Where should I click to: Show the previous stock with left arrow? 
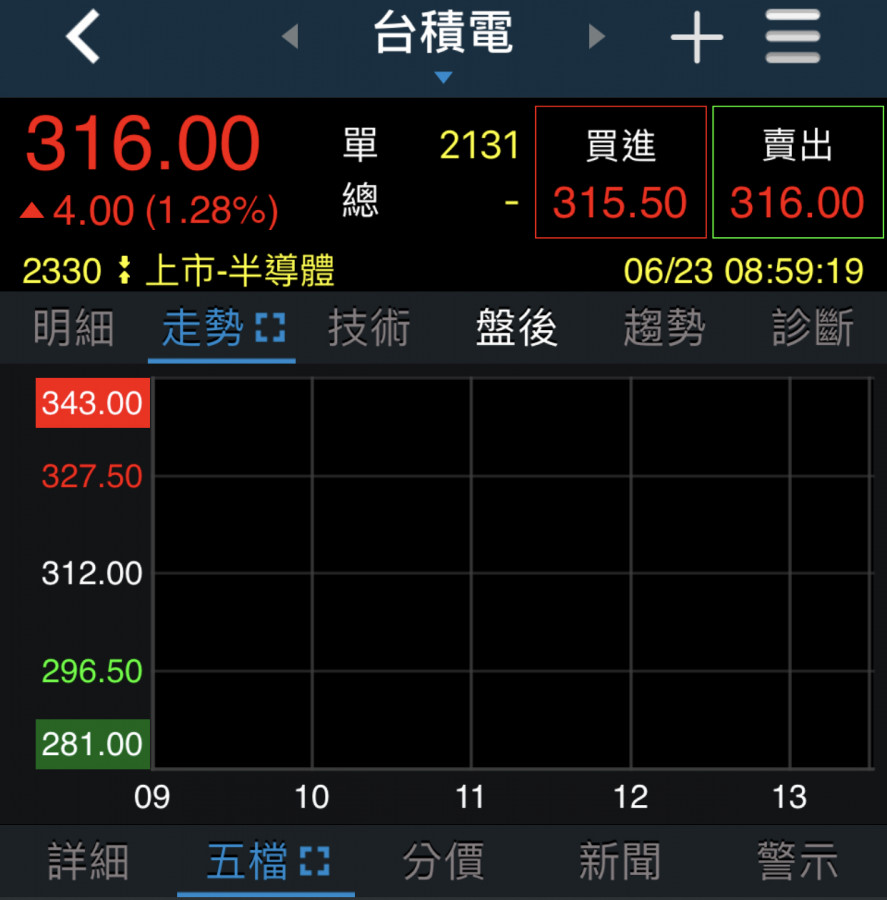pos(290,37)
